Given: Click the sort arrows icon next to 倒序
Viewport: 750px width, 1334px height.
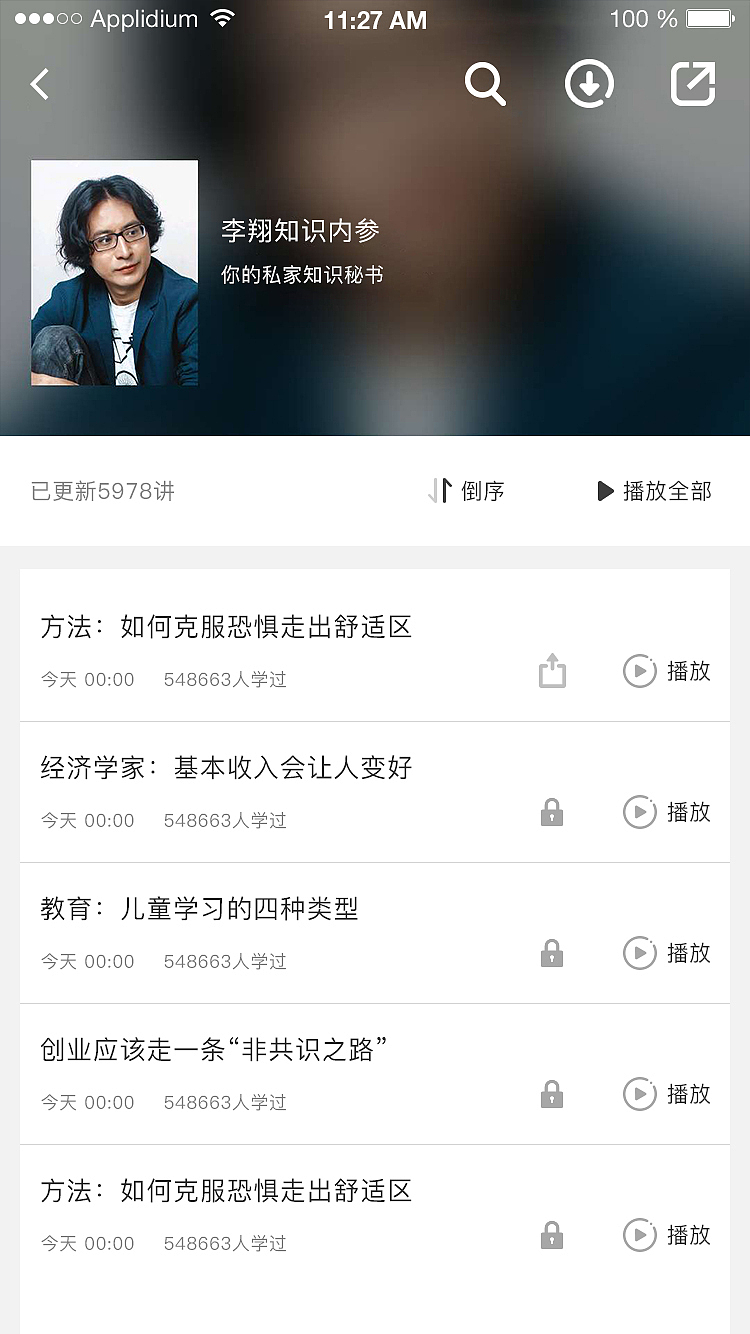Looking at the screenshot, I should (437, 491).
